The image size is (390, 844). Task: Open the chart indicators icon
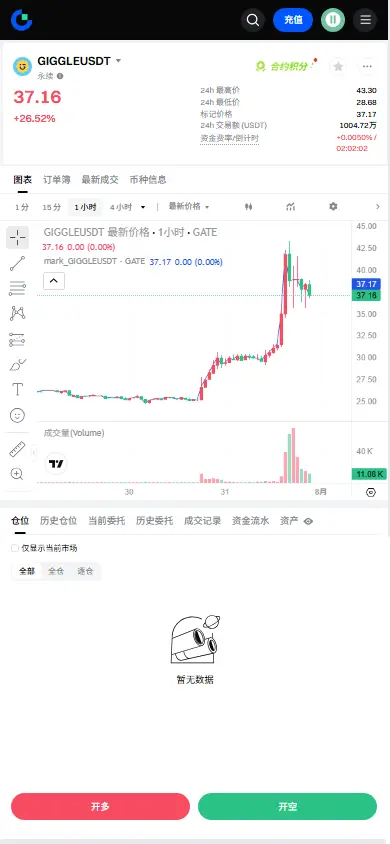pyautogui.click(x=290, y=207)
